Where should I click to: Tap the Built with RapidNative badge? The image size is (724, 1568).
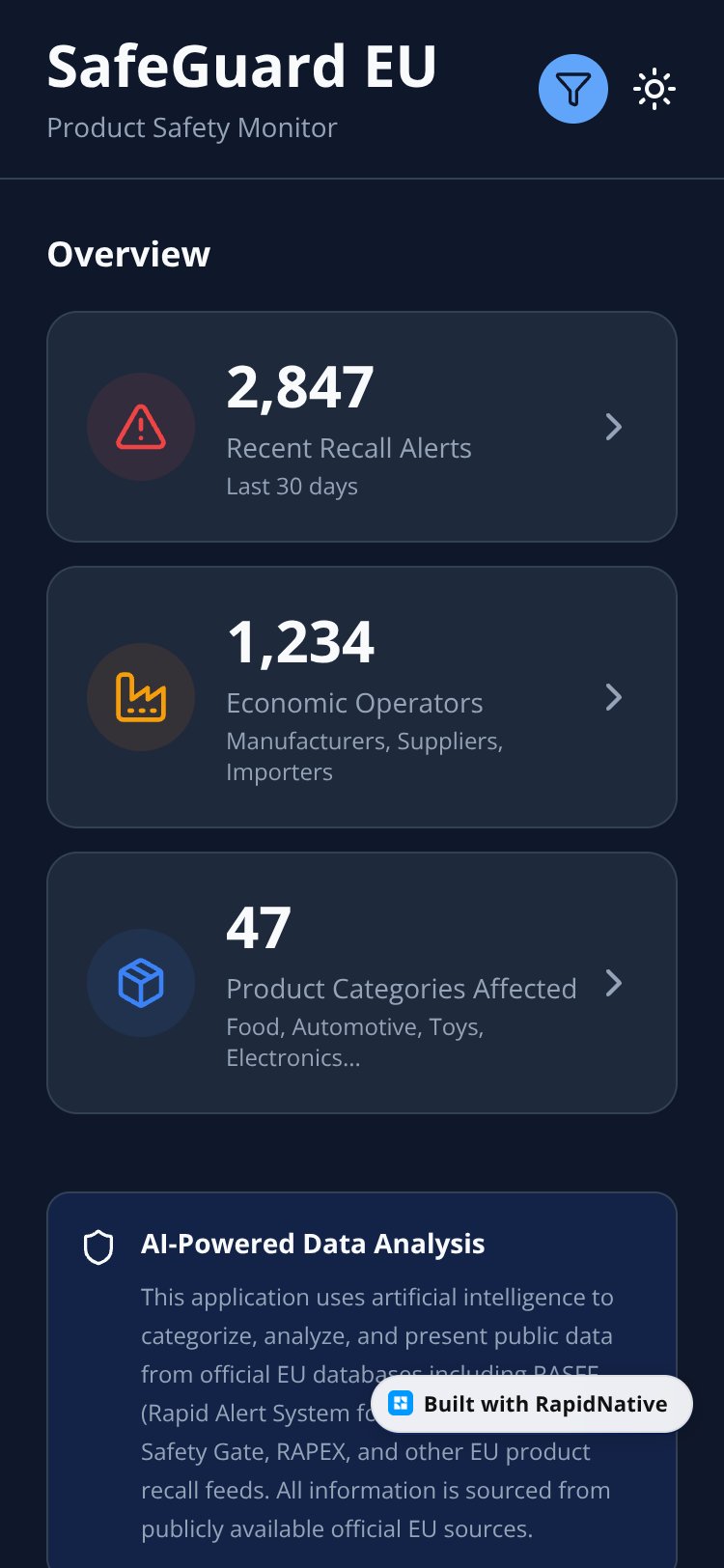tap(532, 1404)
